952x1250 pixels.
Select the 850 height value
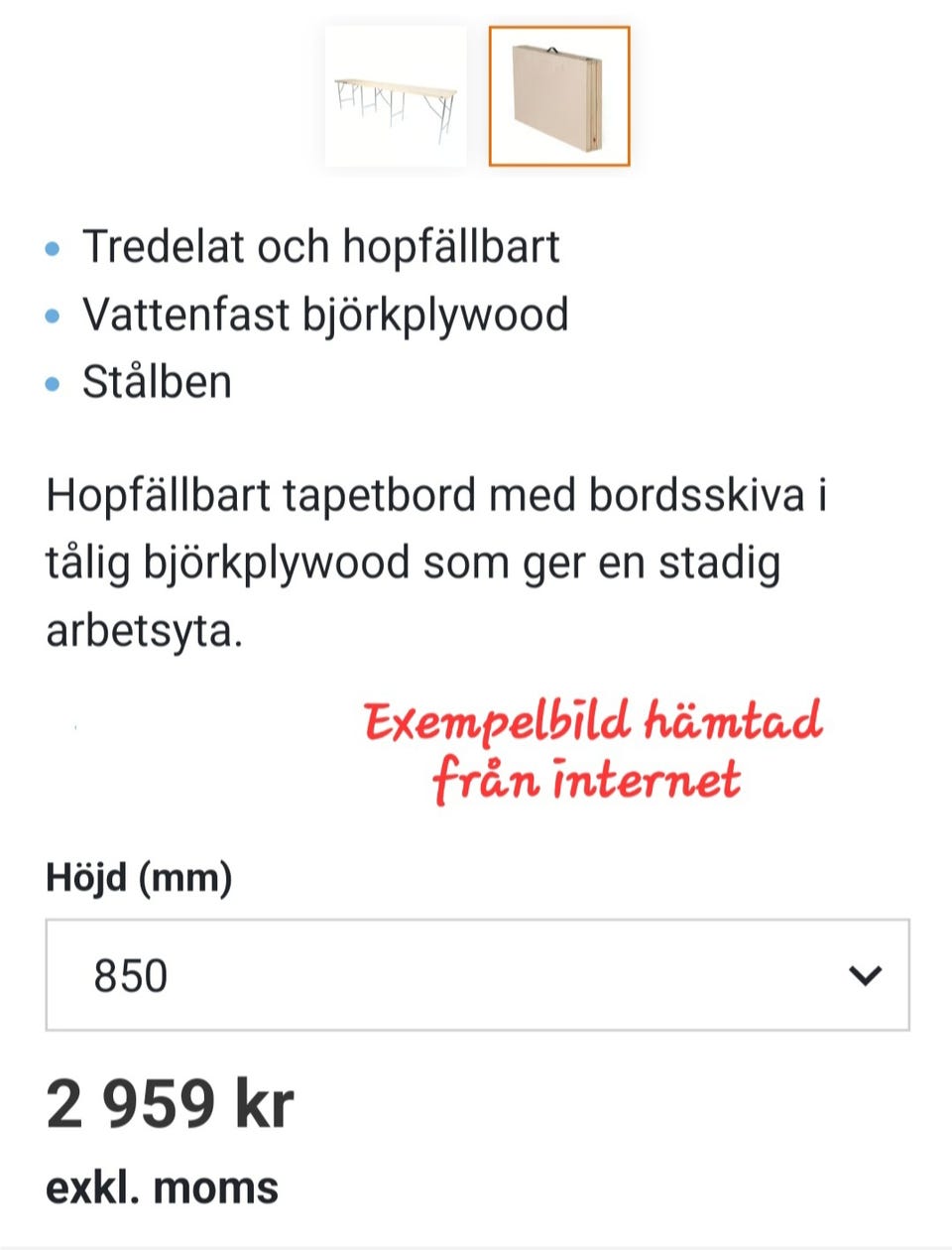[130, 975]
